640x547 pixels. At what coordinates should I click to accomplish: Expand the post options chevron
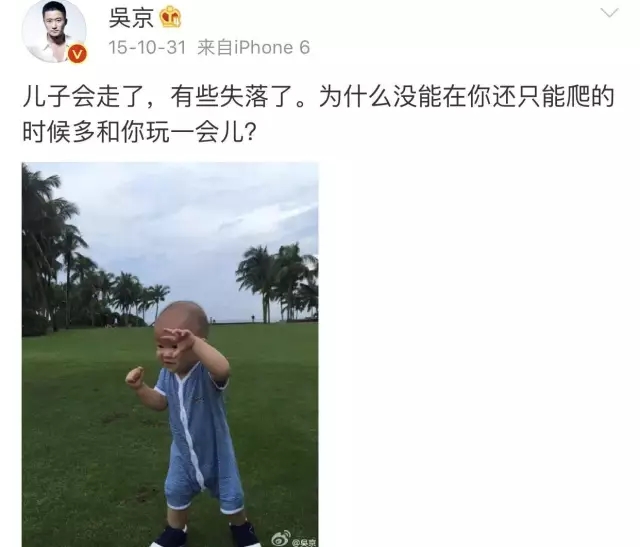click(x=610, y=13)
